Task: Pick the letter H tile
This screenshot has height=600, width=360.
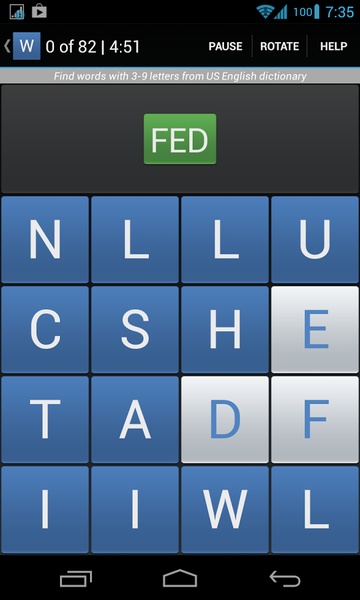Action: [x=225, y=329]
